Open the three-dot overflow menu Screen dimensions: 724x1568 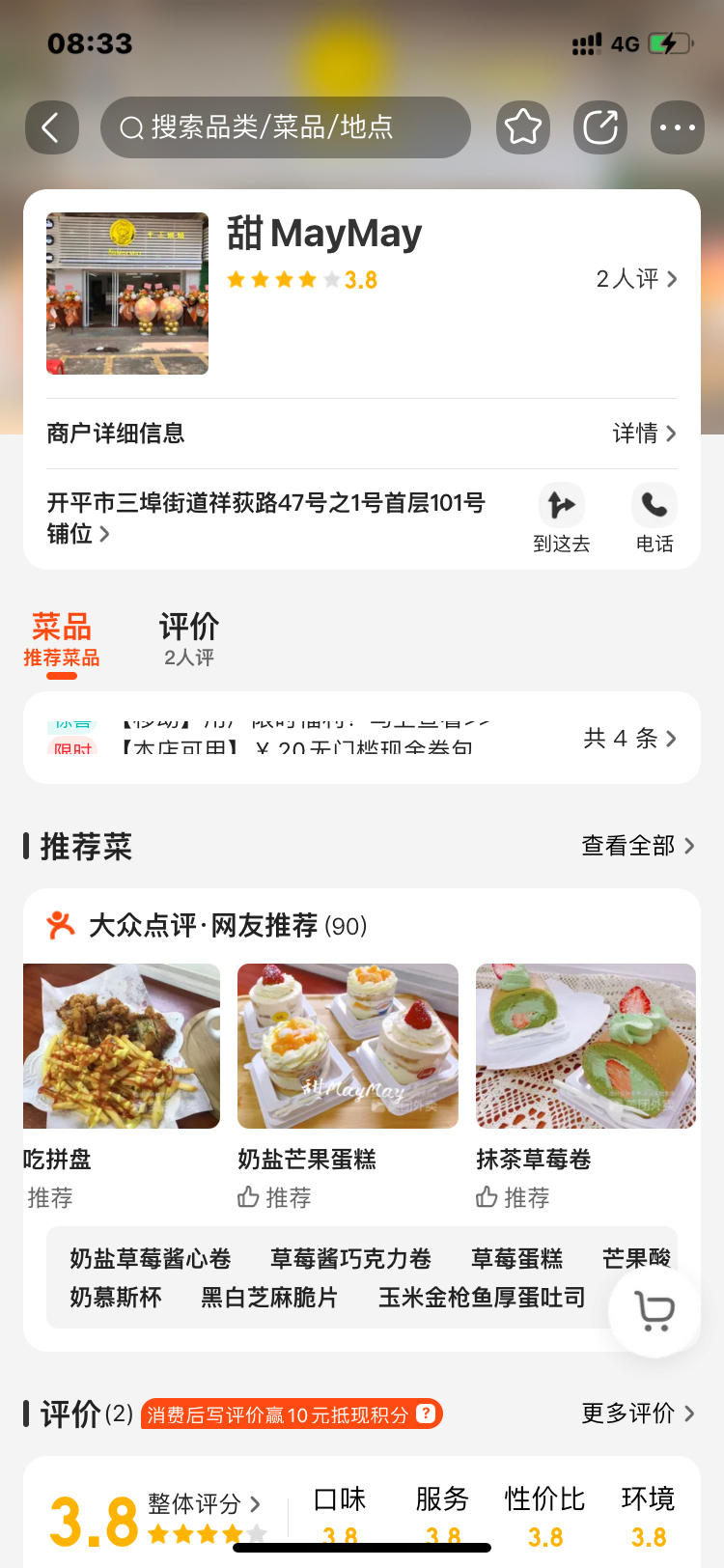coord(677,127)
